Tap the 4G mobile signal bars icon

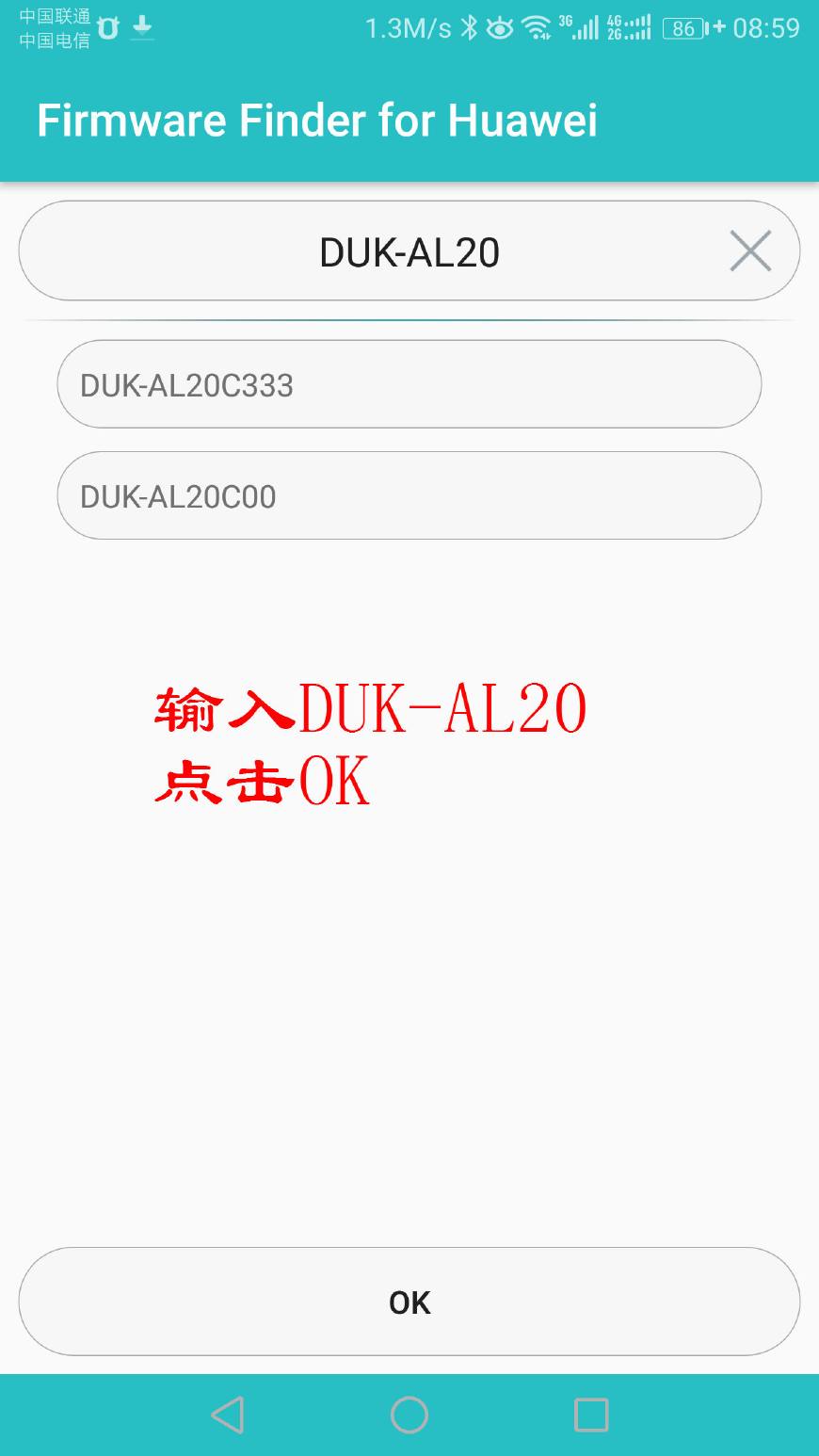[x=629, y=28]
